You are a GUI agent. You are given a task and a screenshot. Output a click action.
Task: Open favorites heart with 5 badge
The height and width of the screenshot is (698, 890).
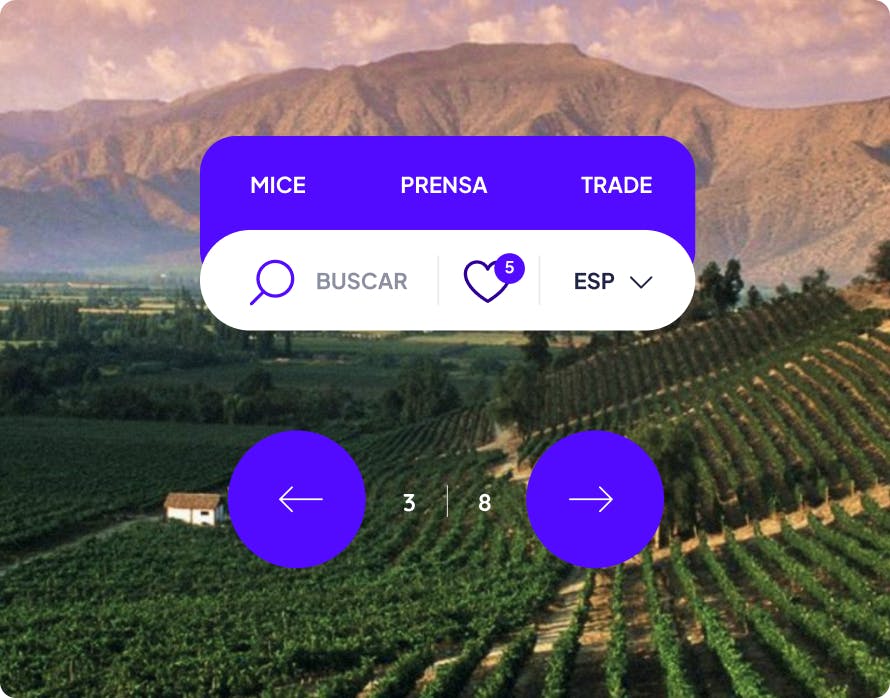pyautogui.click(x=488, y=281)
